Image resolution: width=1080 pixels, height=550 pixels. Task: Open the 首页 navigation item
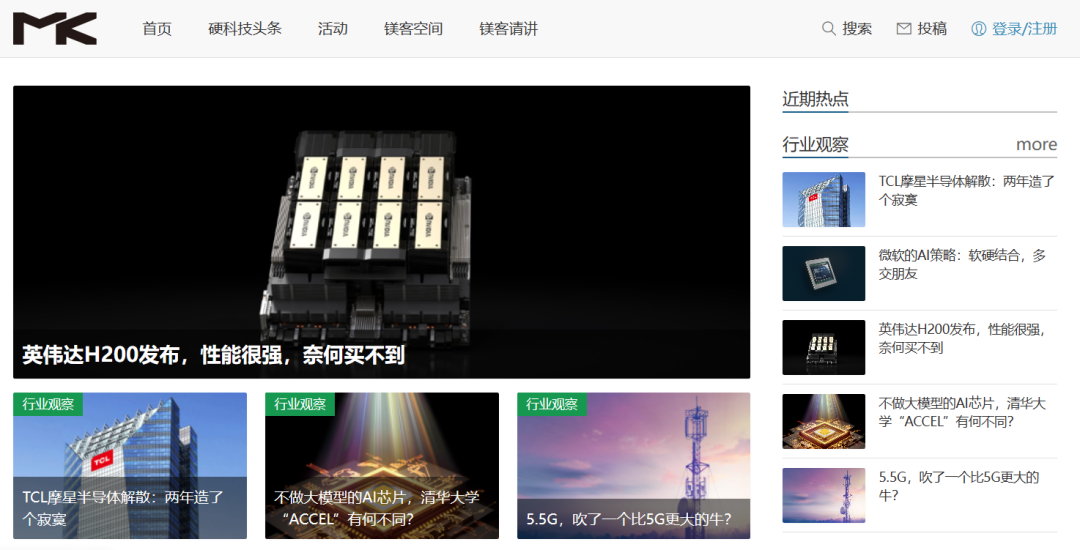click(157, 29)
